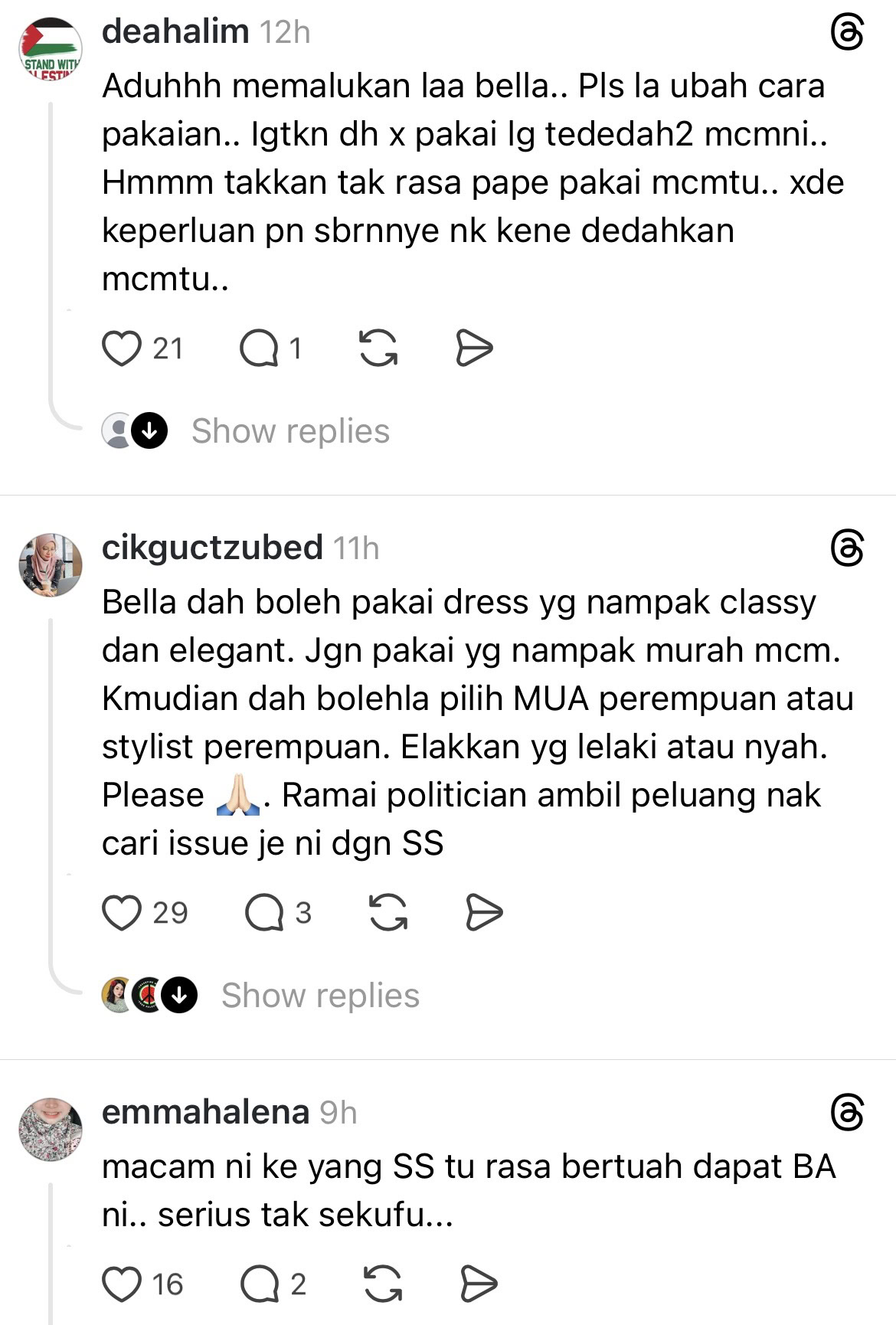896x1325 pixels.
Task: Share cikguctzubed's comment via send icon
Action: coord(484,913)
